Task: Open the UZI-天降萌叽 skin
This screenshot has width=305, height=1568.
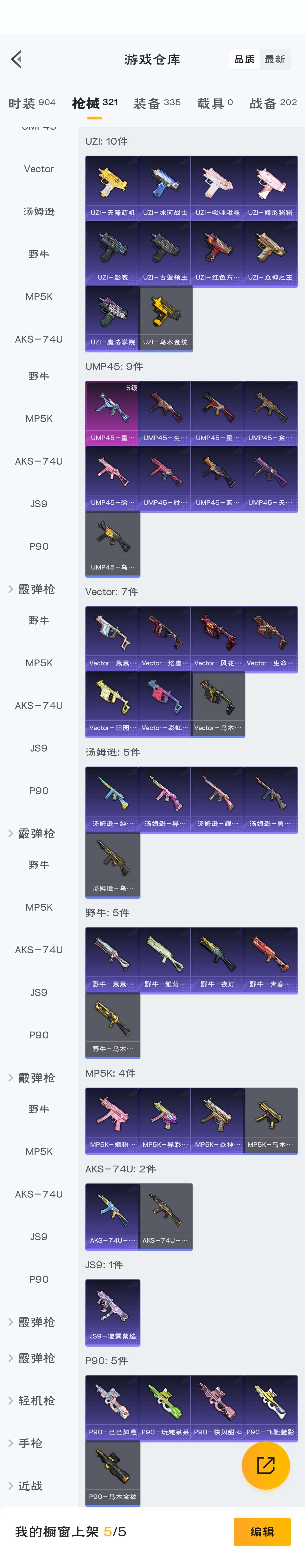Action: click(x=112, y=187)
